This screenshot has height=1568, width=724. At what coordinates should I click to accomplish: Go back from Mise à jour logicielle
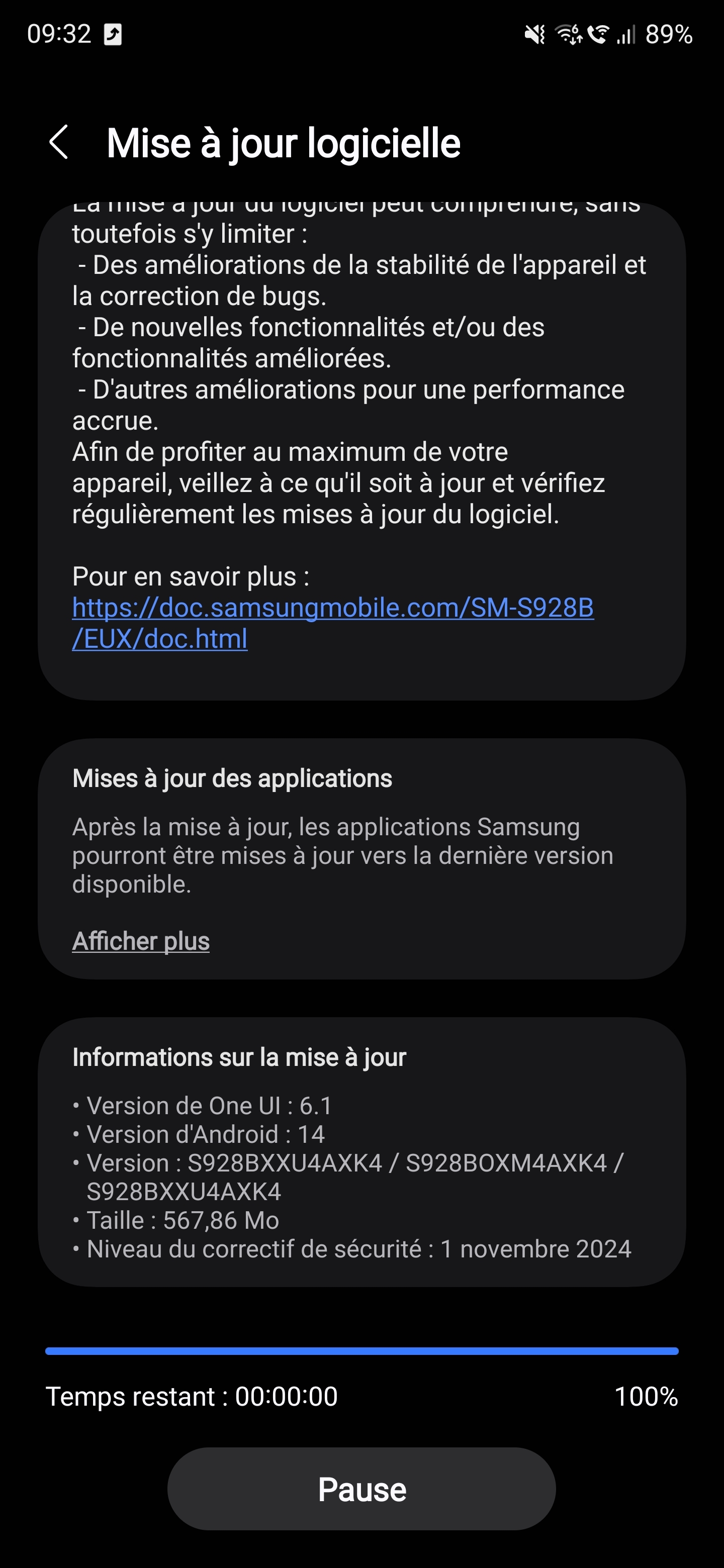pyautogui.click(x=59, y=143)
